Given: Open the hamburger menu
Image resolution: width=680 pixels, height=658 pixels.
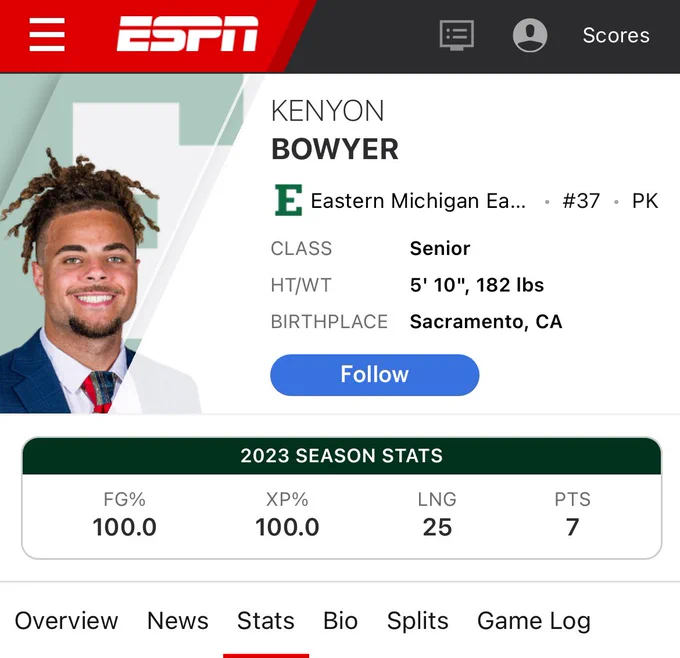Looking at the screenshot, I should pyautogui.click(x=47, y=35).
